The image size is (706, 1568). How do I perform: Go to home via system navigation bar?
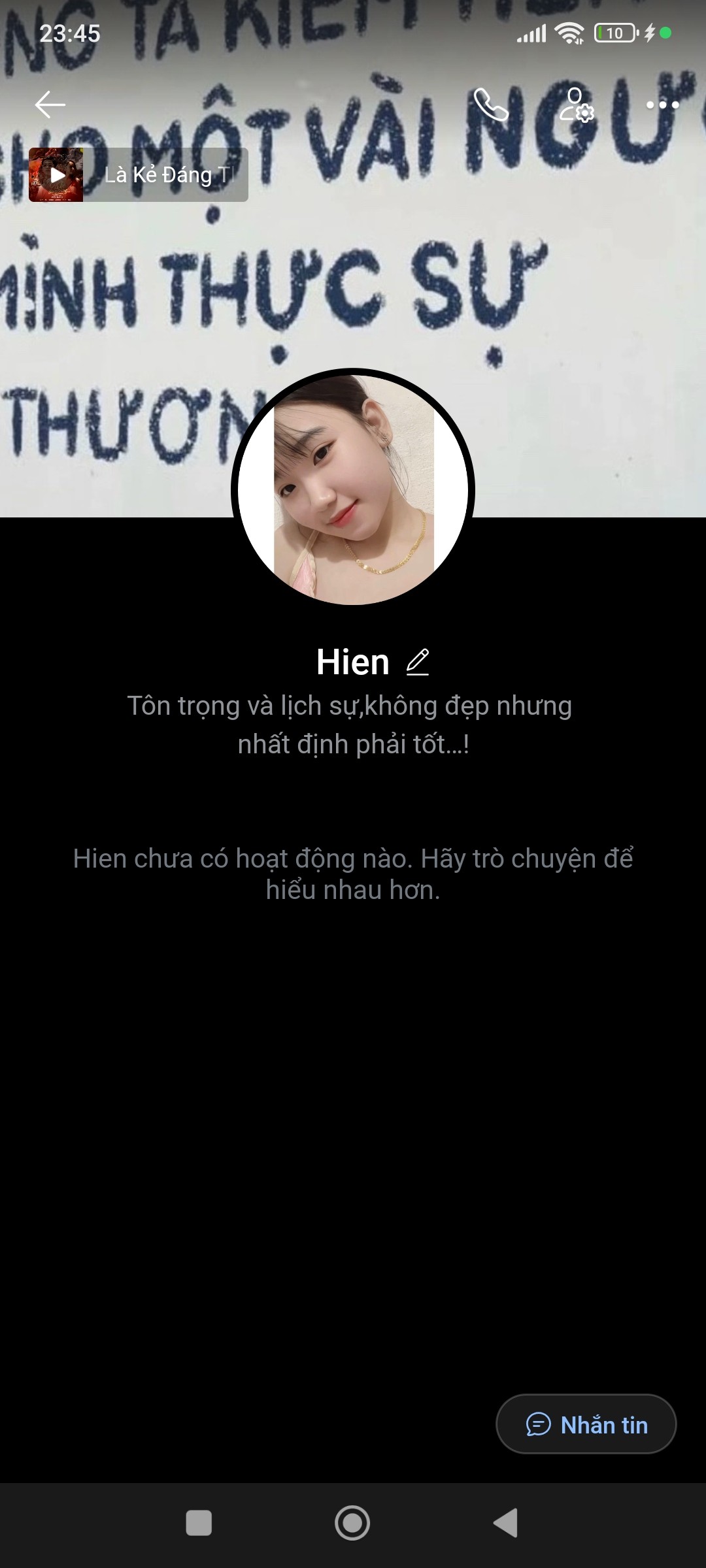(352, 1522)
